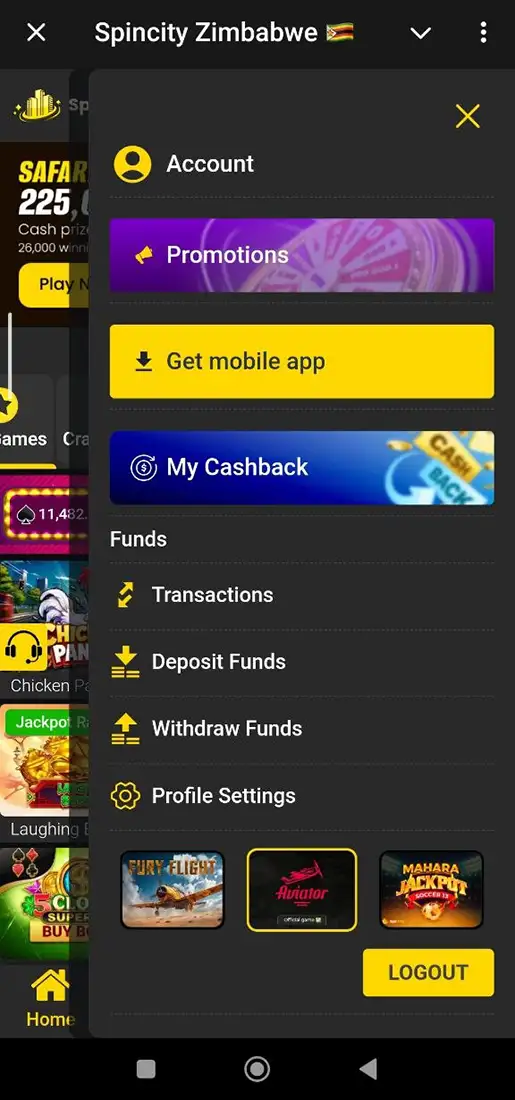View Transactions history
This screenshot has height=1100, width=515.
pos(302,595)
